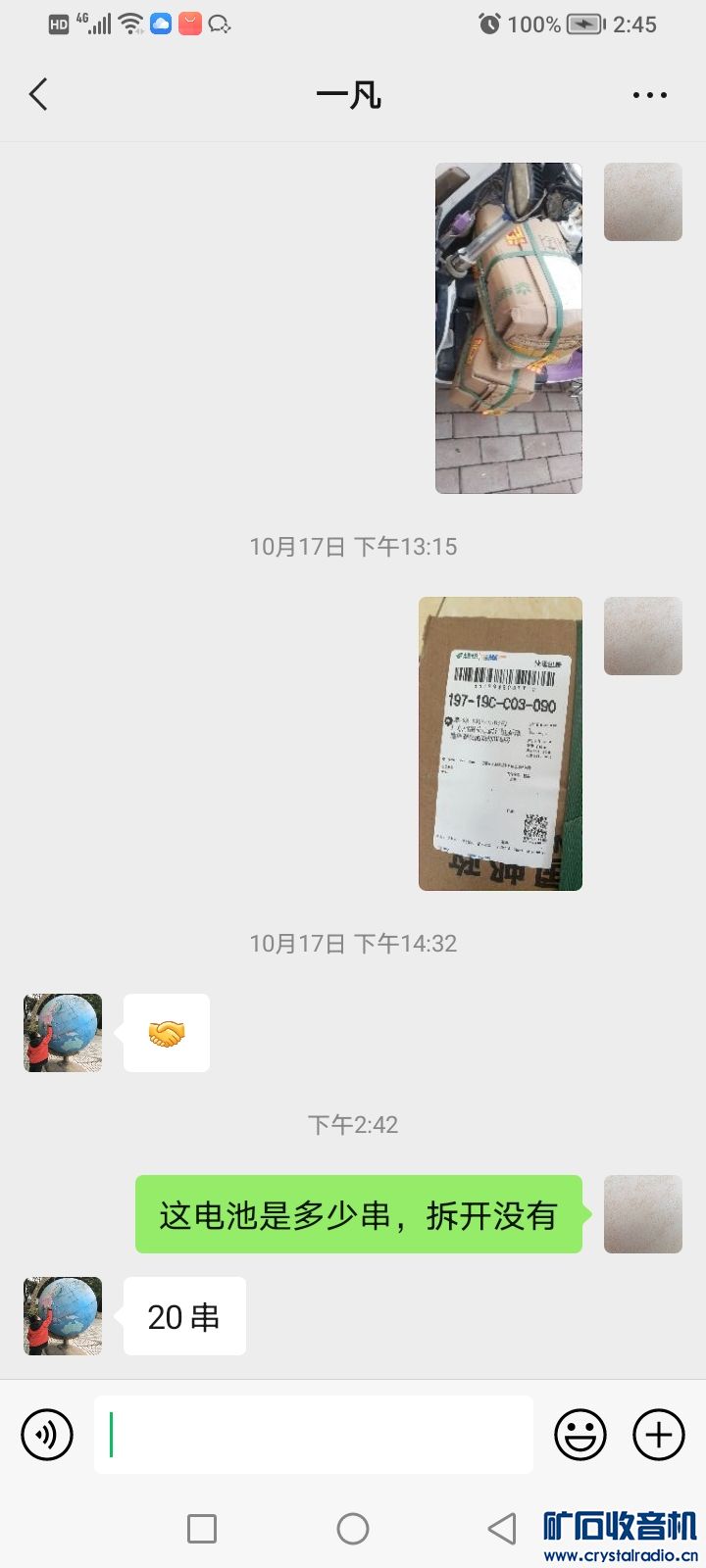Go back from the 一凡 chat
This screenshot has height=1568, width=706.
(x=38, y=95)
